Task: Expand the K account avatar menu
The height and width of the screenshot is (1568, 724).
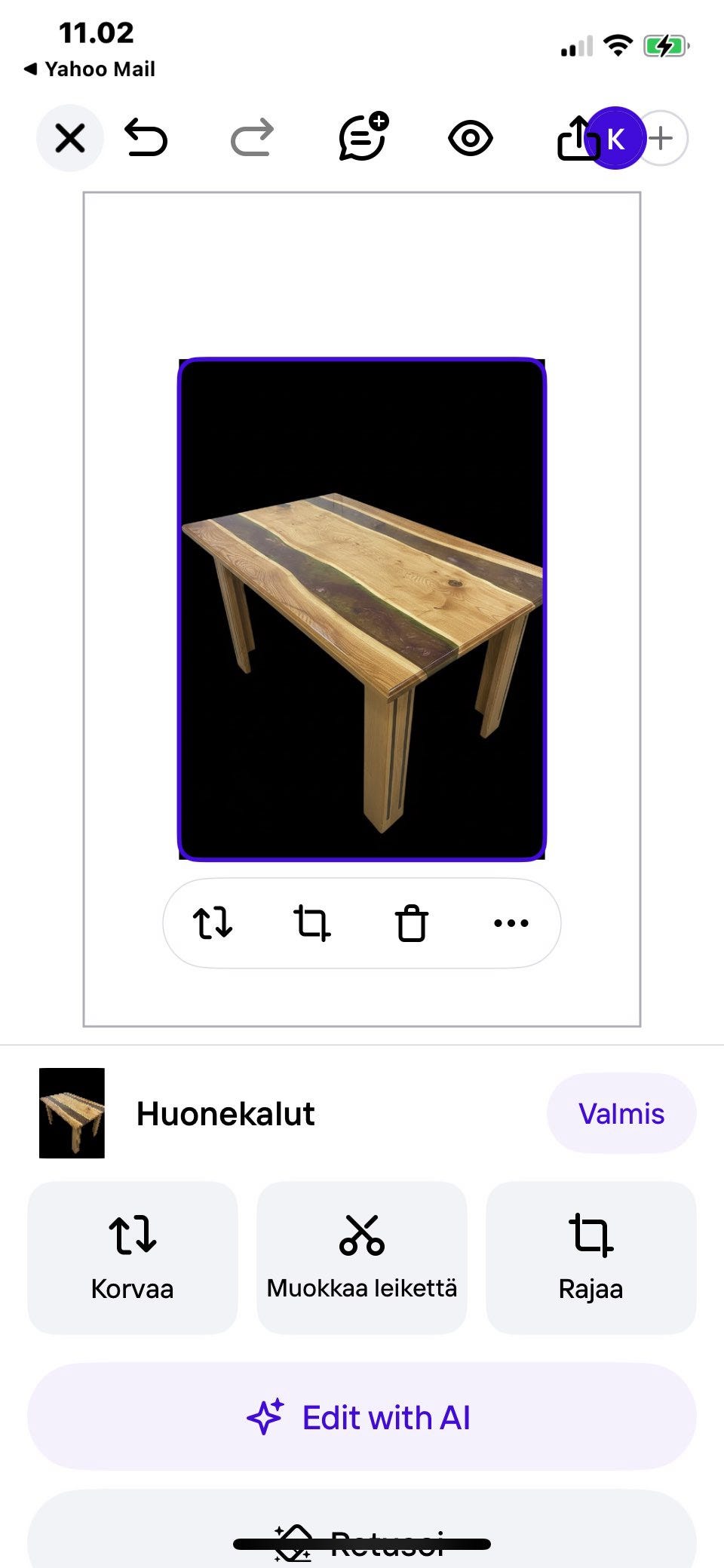Action: pyautogui.click(x=615, y=138)
